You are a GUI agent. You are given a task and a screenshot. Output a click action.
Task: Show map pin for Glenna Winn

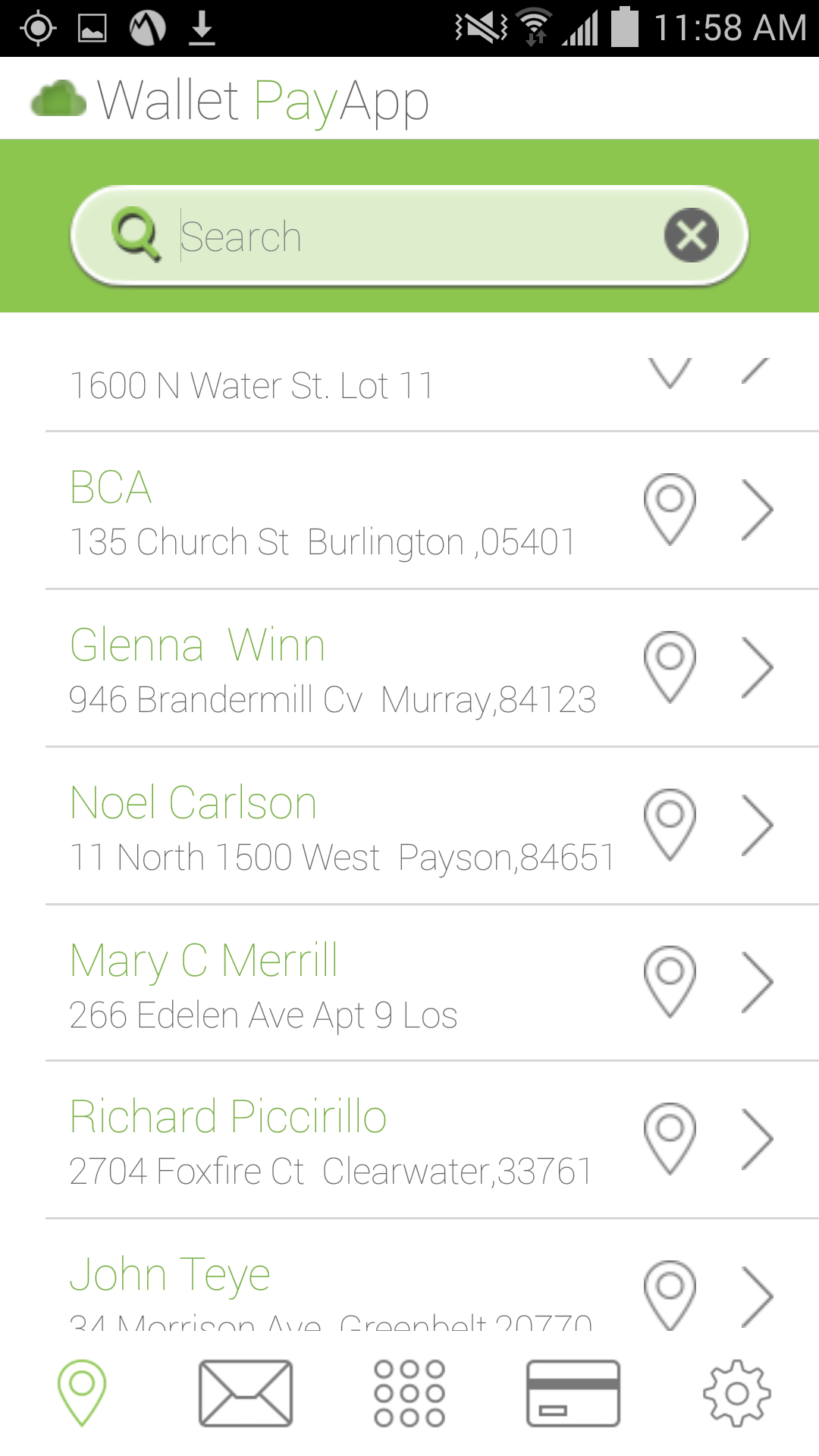point(670,667)
